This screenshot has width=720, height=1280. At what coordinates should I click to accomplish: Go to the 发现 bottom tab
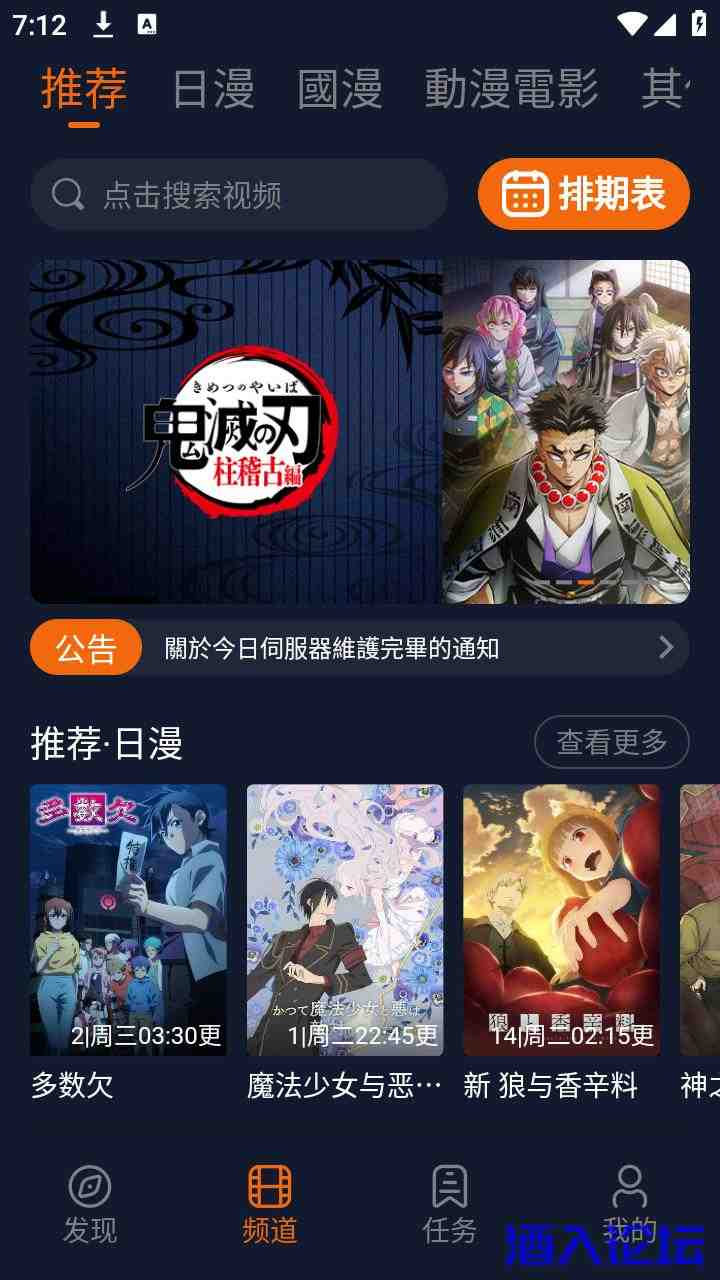point(90,1204)
